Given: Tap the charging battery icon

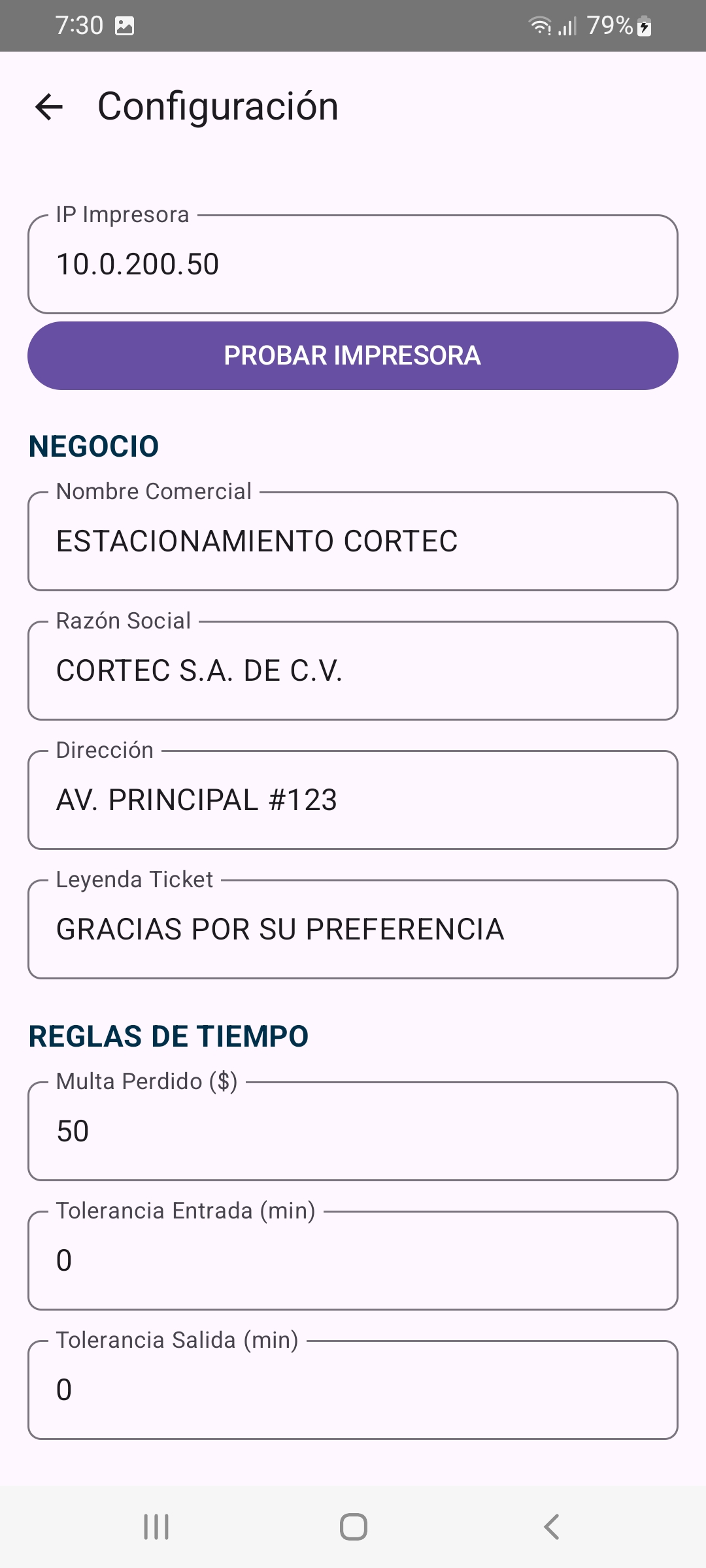Looking at the screenshot, I should coord(644,25).
